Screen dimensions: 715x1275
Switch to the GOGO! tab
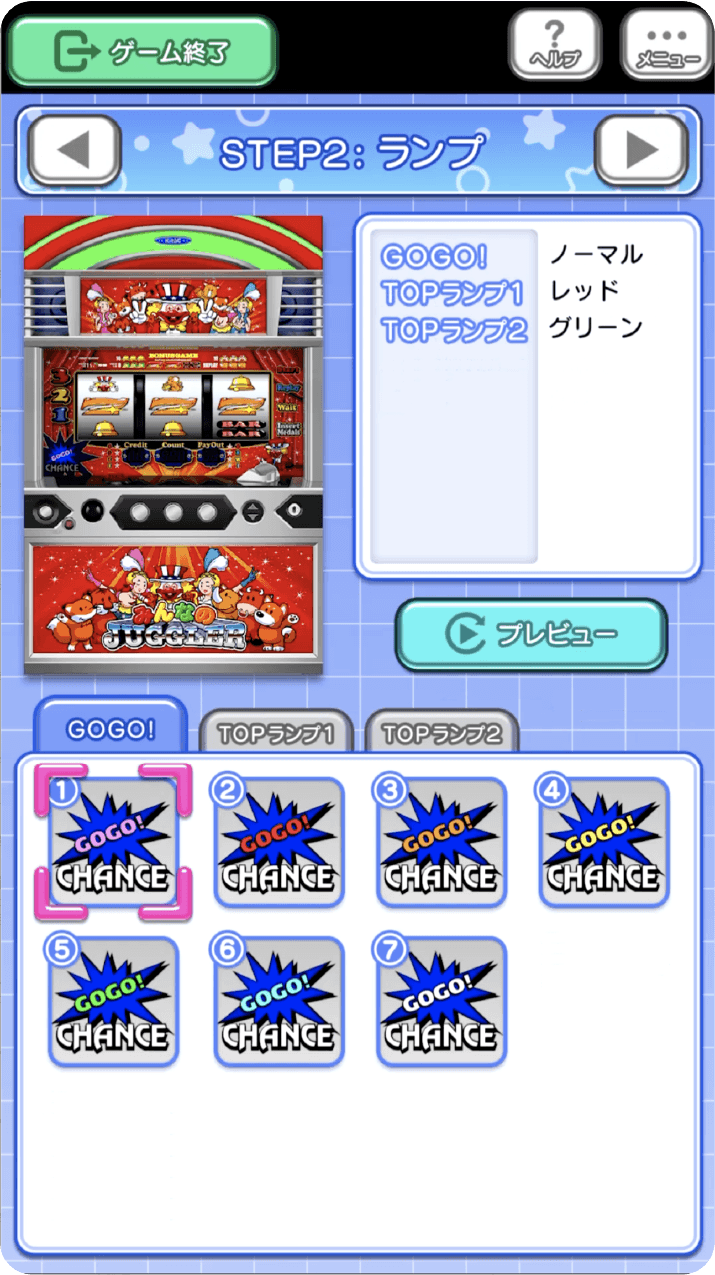pos(110,730)
